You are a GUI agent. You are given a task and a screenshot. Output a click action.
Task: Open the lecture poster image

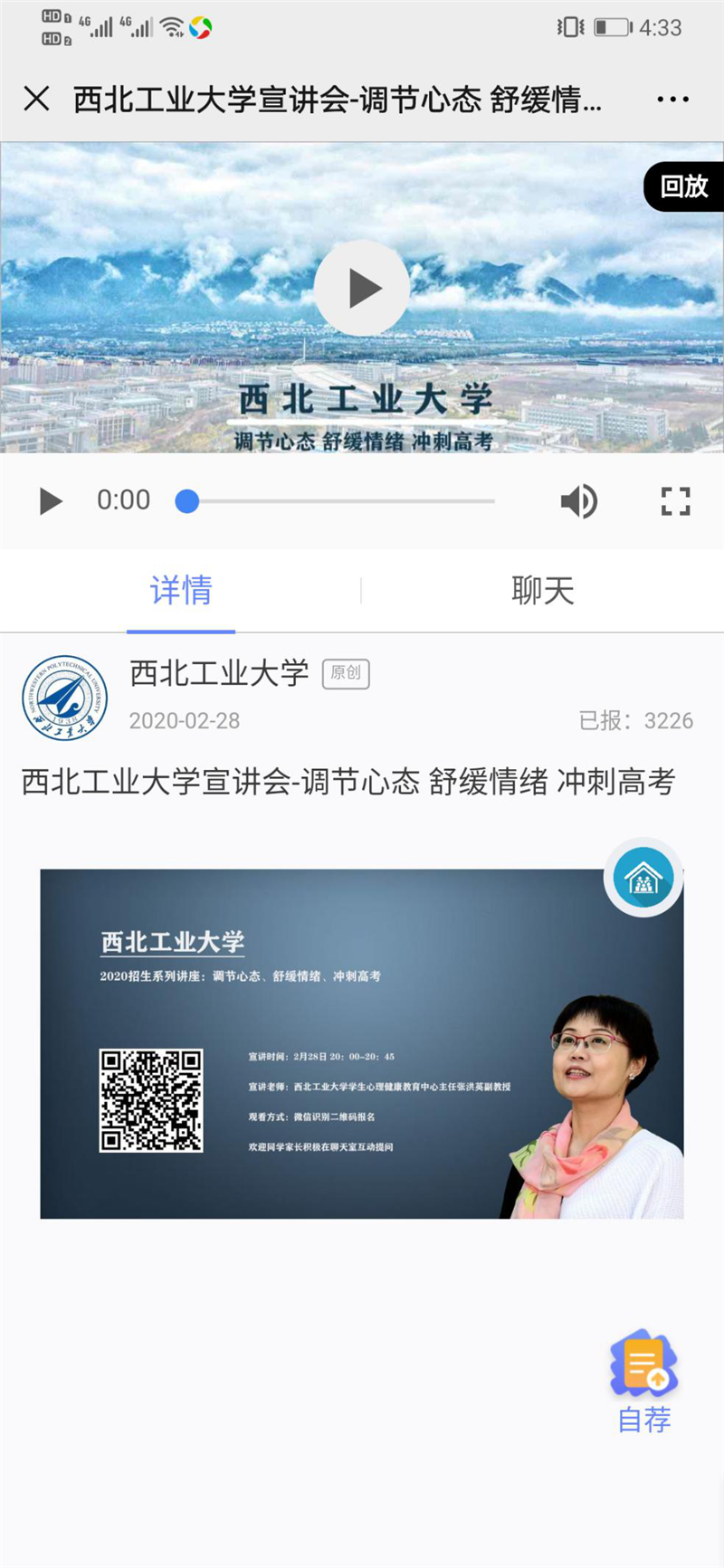[362, 1043]
